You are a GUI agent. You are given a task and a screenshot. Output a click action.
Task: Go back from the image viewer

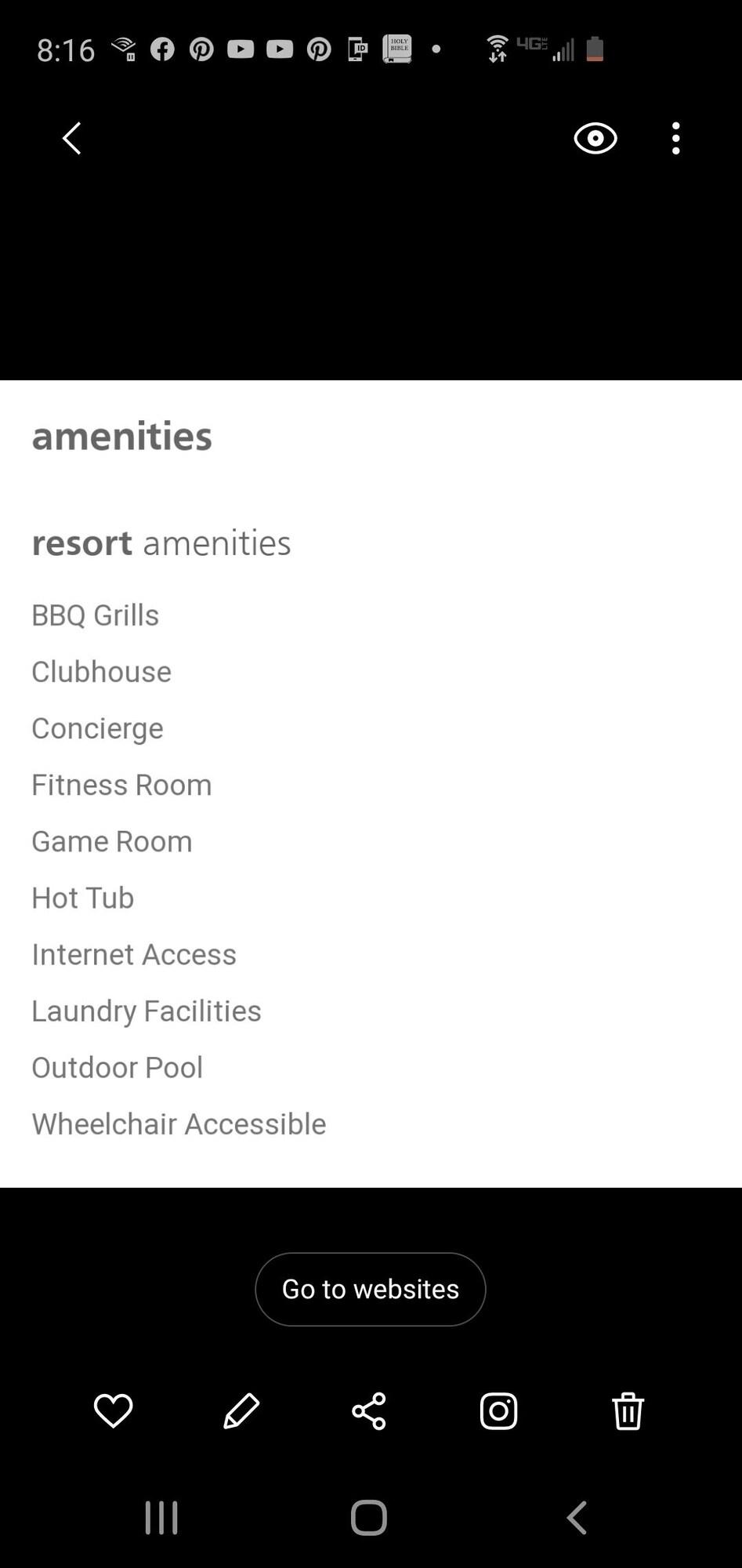pos(72,139)
